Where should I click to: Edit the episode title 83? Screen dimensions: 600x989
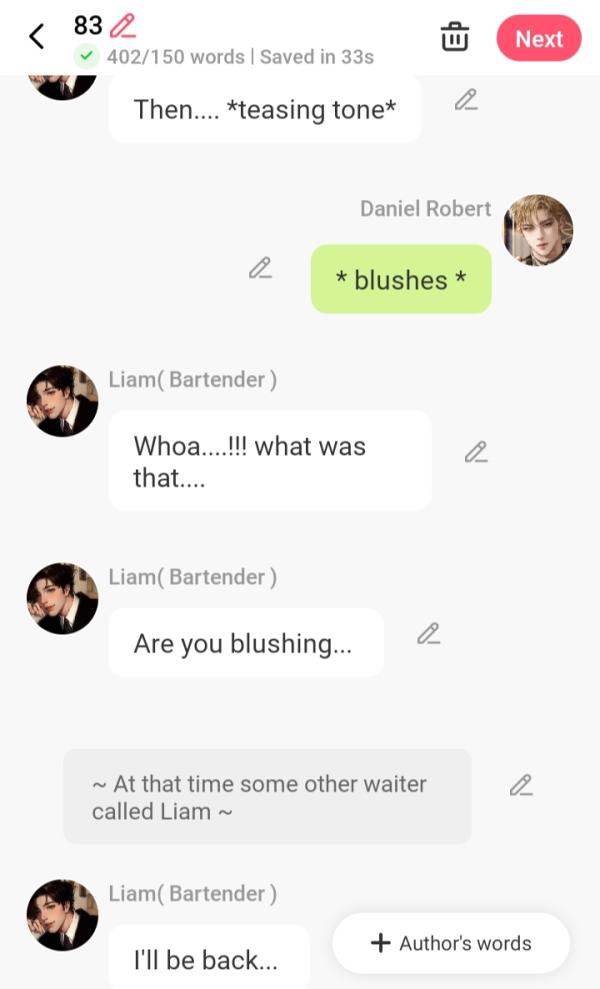click(x=123, y=24)
